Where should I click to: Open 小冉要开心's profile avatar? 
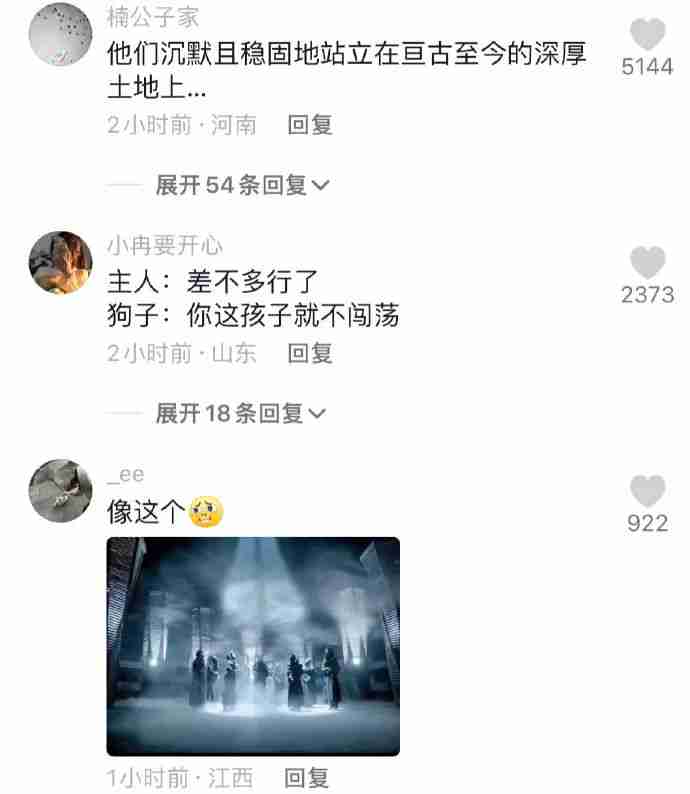click(x=61, y=262)
